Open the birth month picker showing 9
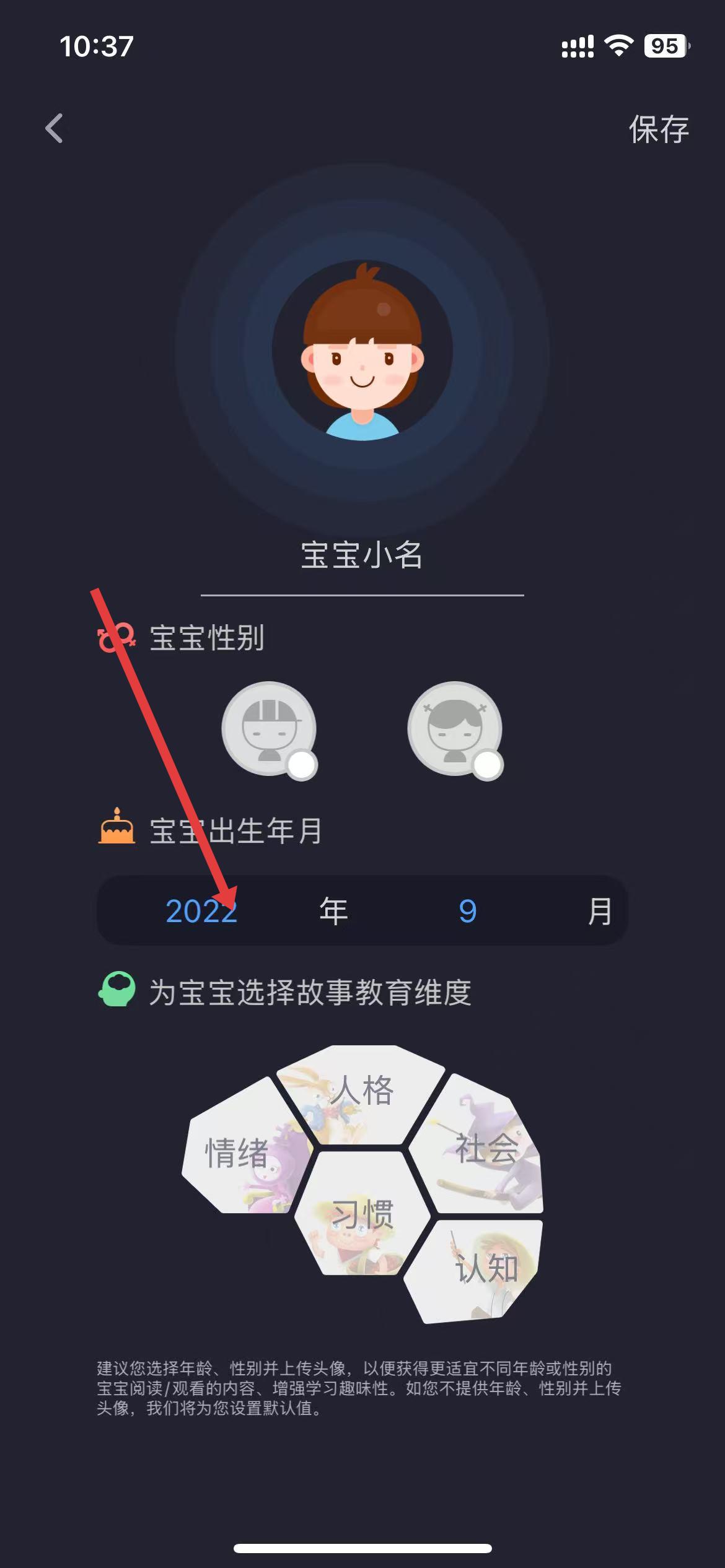This screenshot has height=1568, width=725. (x=468, y=911)
